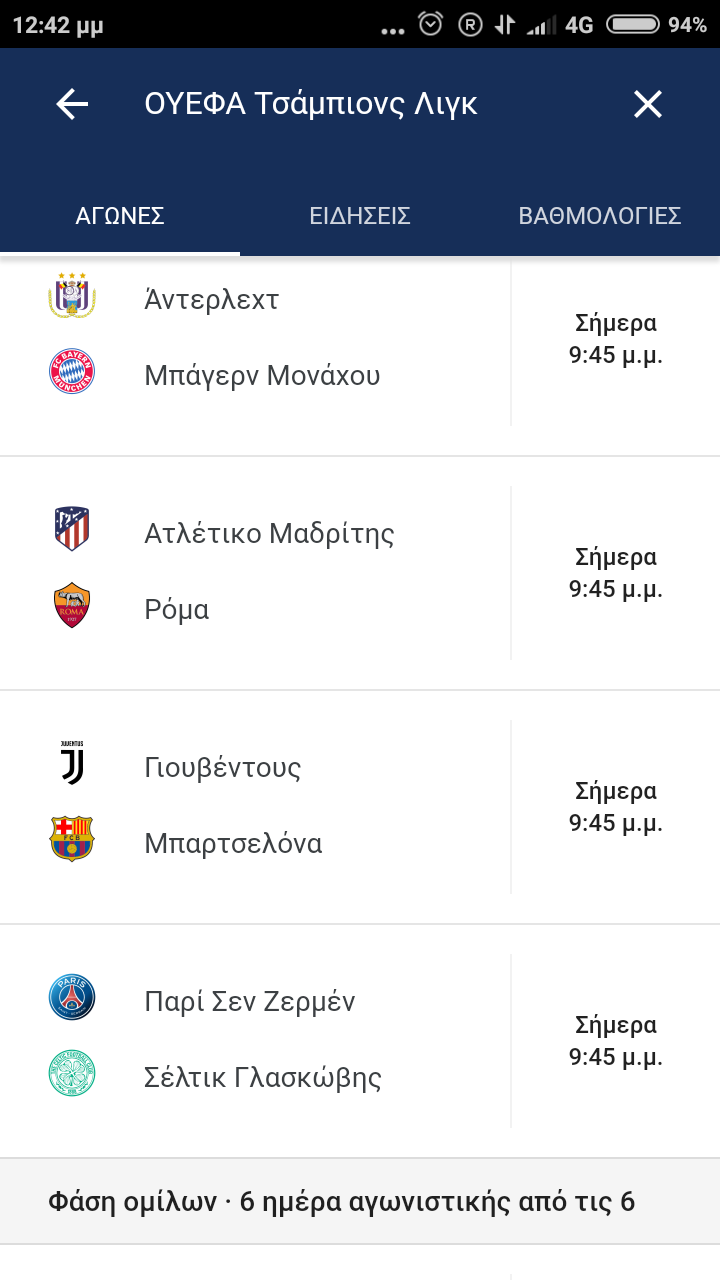Go back using the arrow icon
Image resolution: width=720 pixels, height=1280 pixels.
point(72,104)
